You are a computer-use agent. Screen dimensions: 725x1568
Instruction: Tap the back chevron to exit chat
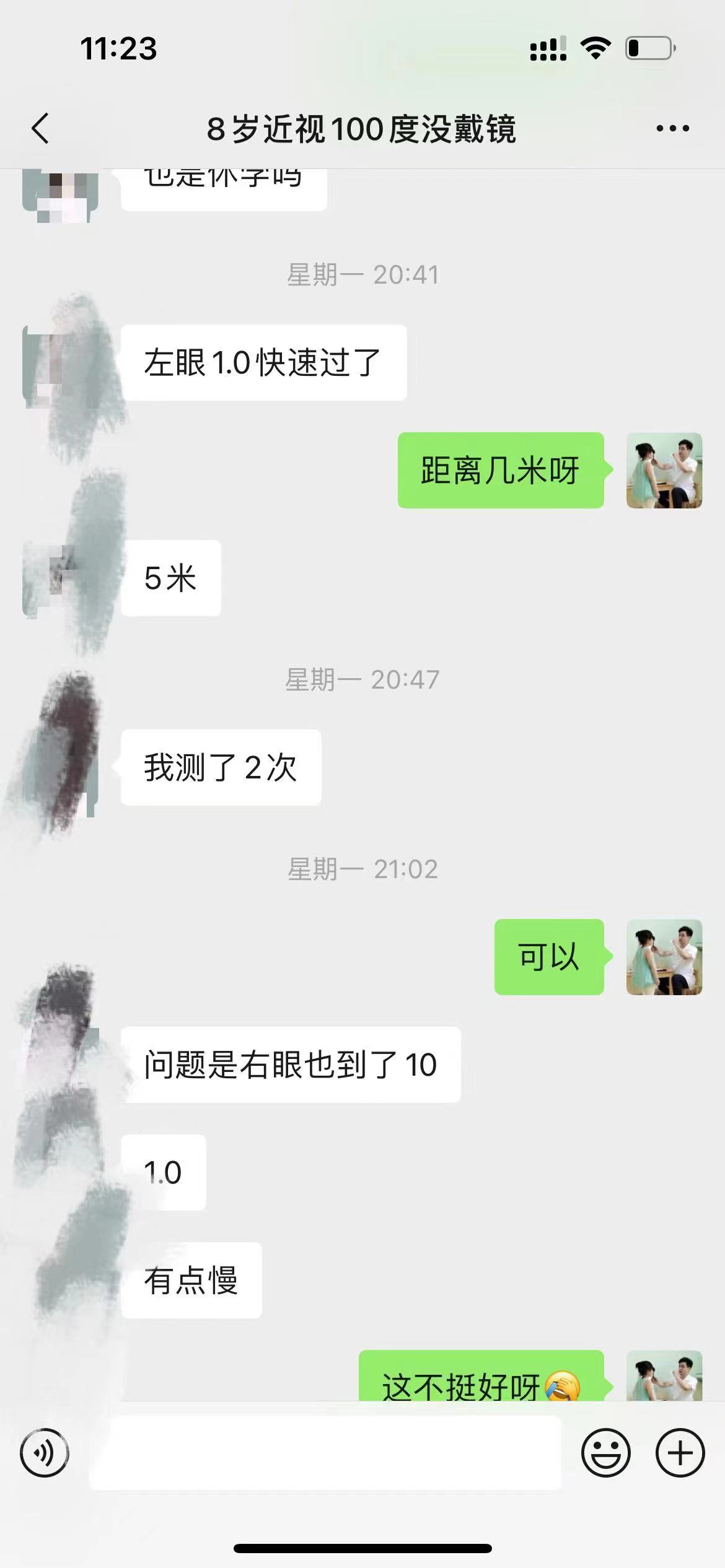coord(41,128)
